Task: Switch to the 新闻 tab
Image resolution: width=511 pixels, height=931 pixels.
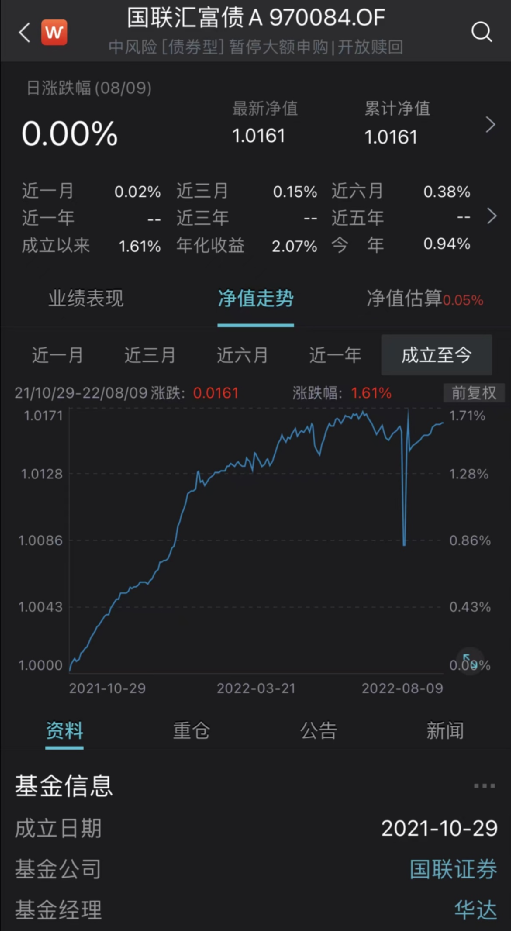Action: coord(445,730)
